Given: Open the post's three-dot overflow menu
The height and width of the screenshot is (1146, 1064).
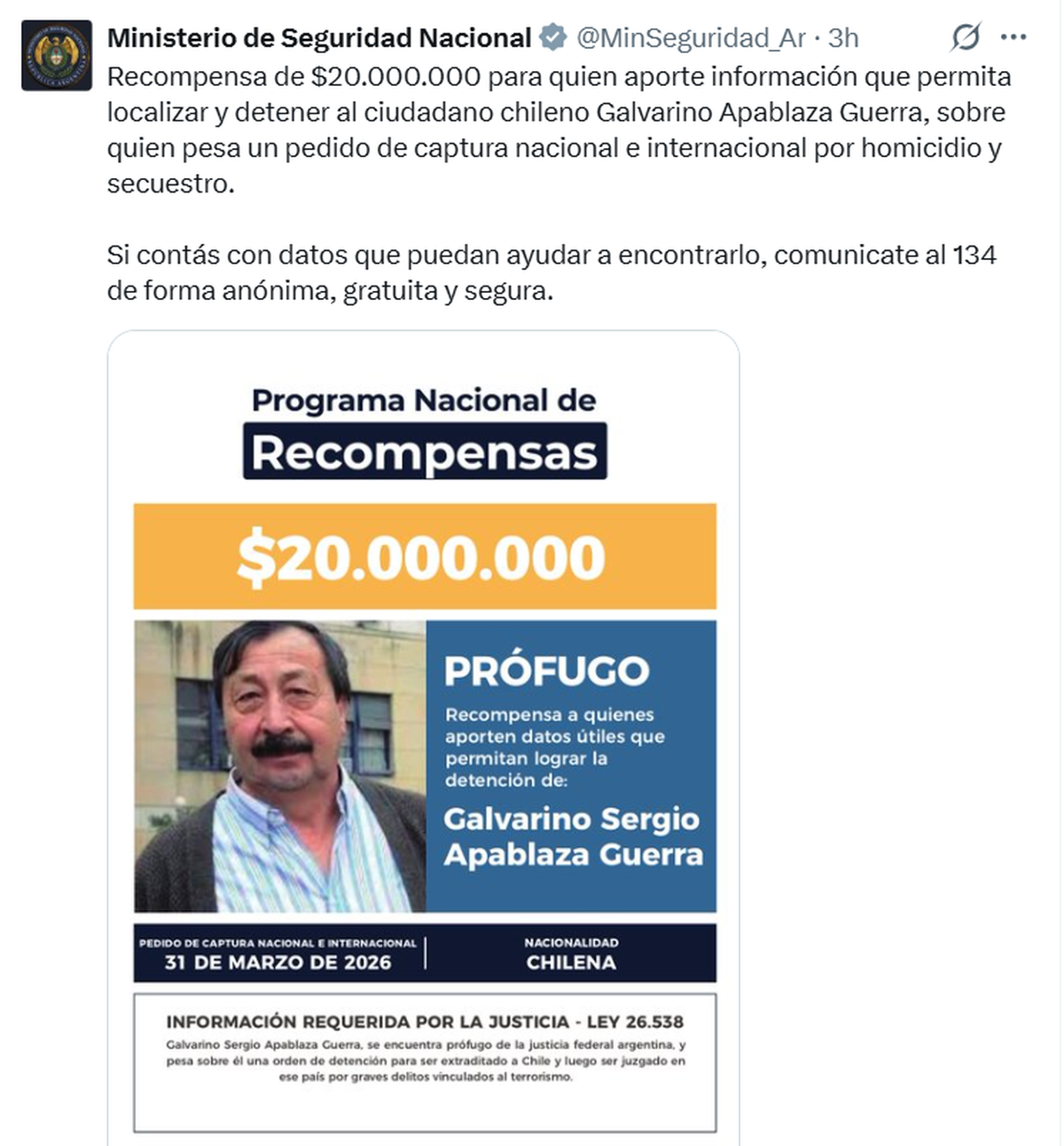Looking at the screenshot, I should (1013, 37).
